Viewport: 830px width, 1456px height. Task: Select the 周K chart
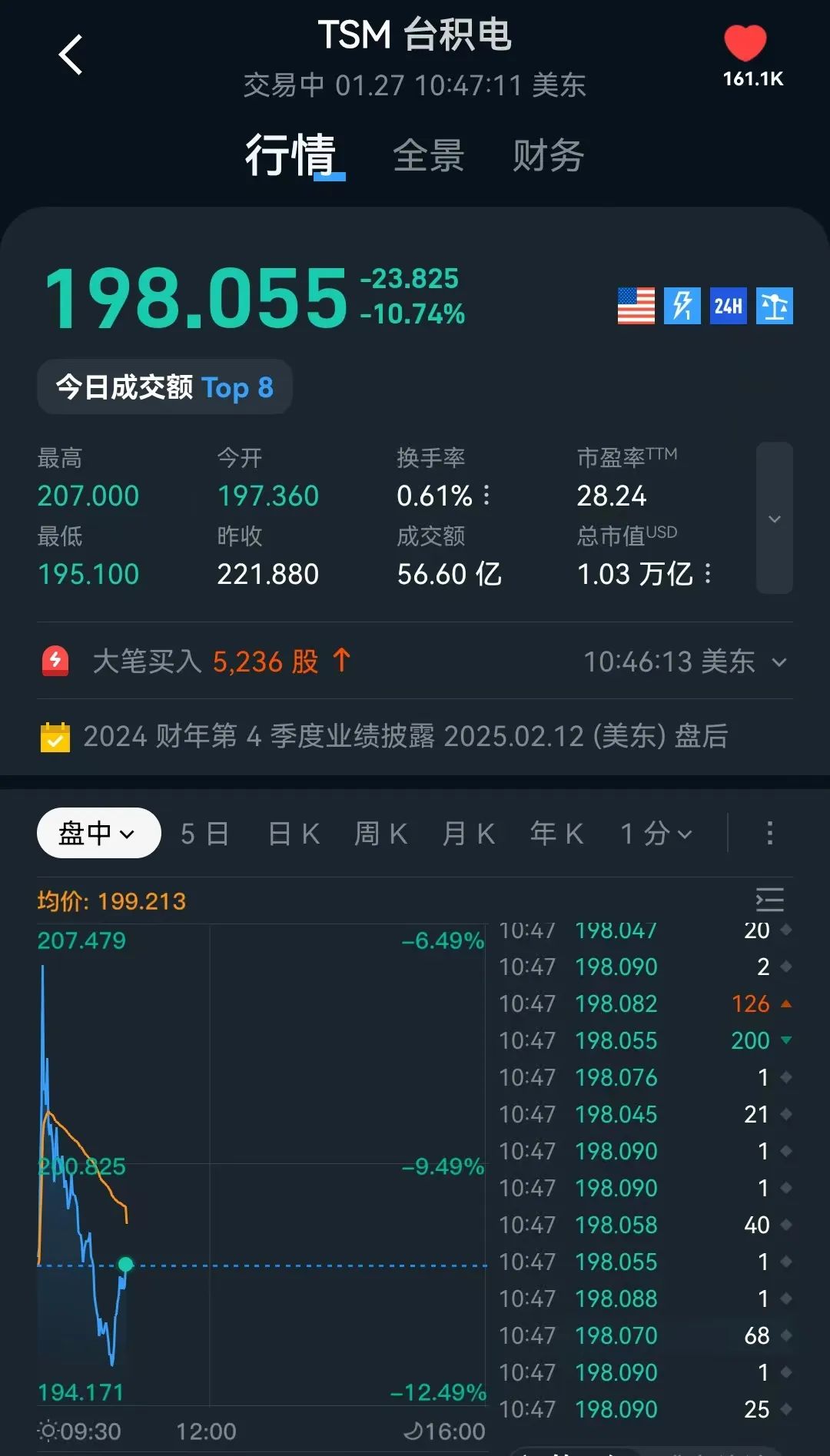tap(381, 833)
